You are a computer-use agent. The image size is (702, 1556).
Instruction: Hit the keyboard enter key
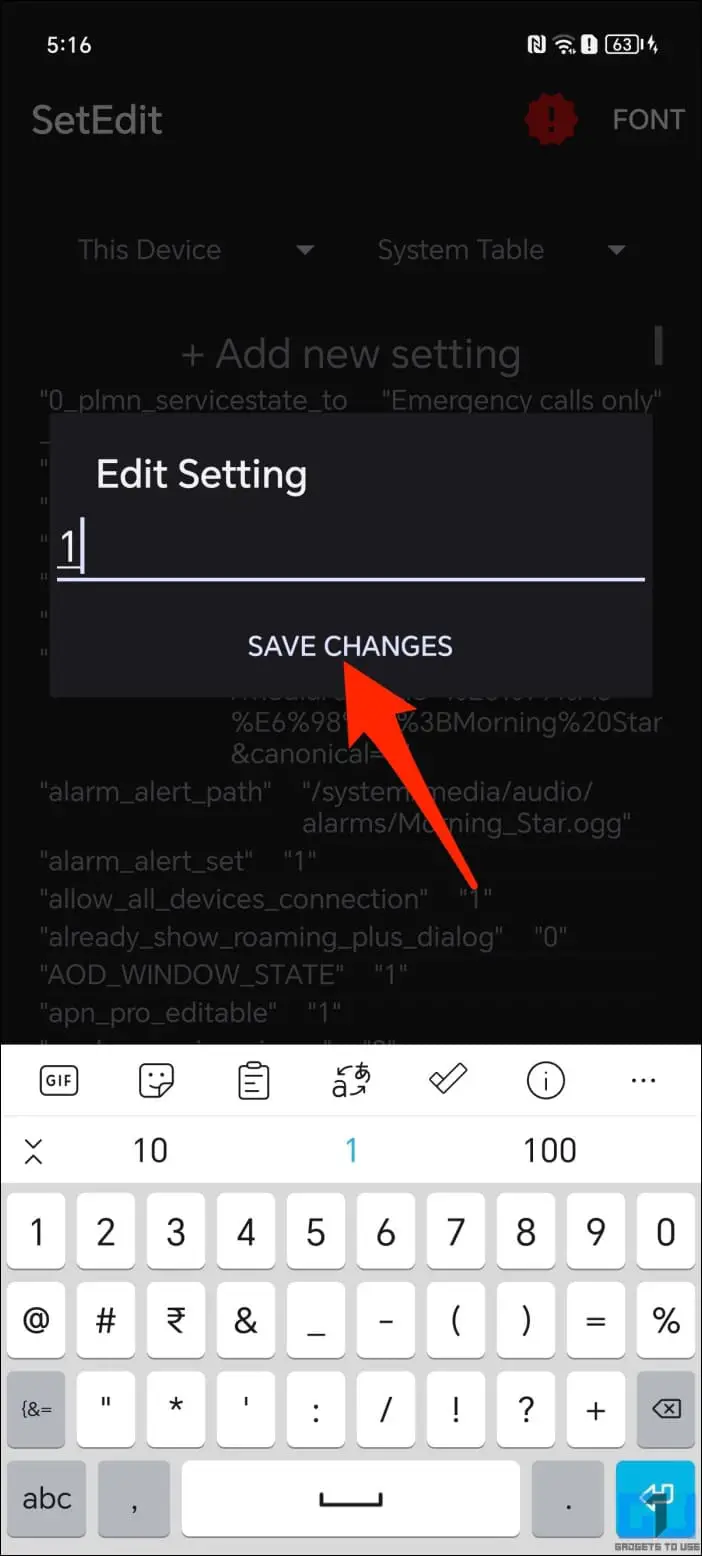[x=655, y=1497]
